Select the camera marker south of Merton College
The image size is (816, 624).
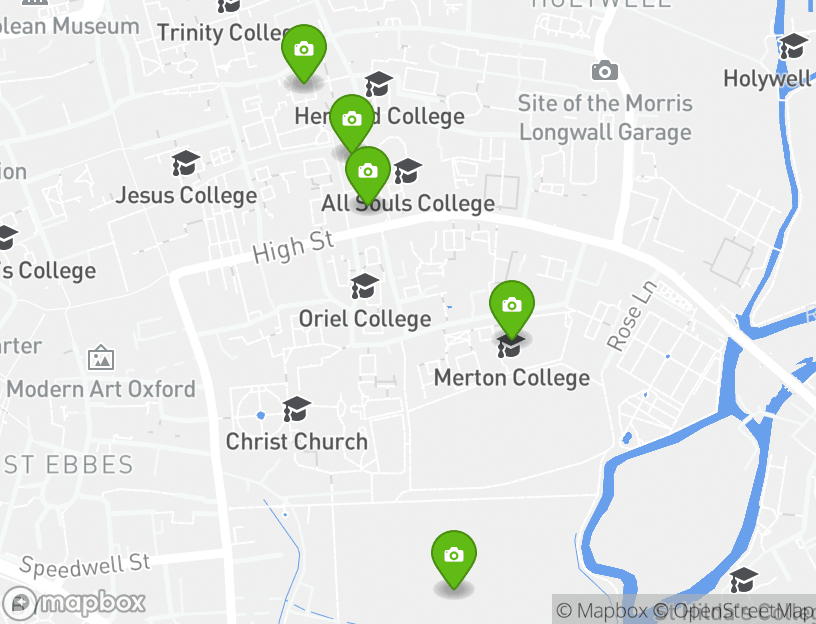[x=453, y=556]
